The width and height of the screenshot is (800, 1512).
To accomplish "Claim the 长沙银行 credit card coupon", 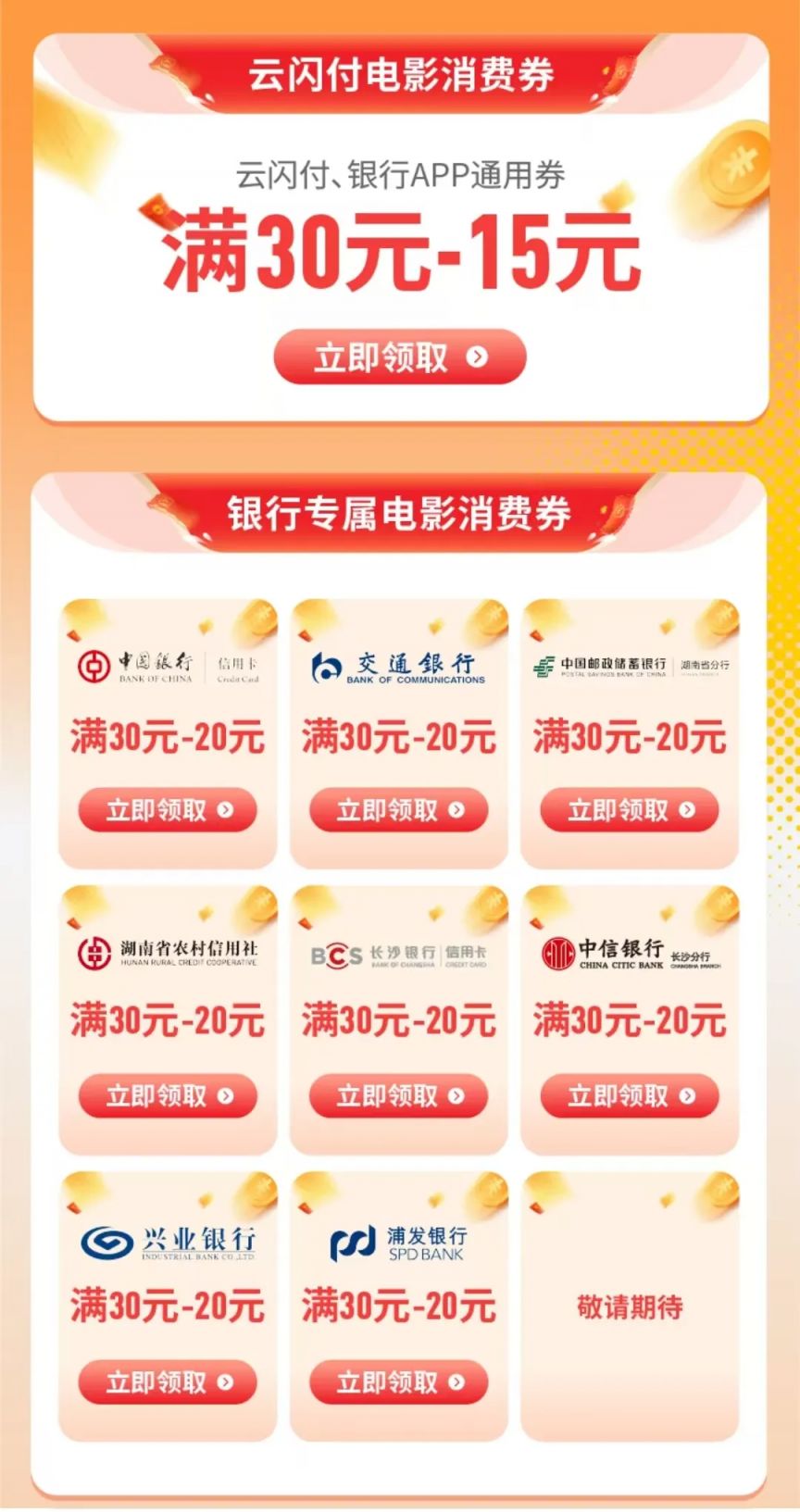I will (x=398, y=1096).
